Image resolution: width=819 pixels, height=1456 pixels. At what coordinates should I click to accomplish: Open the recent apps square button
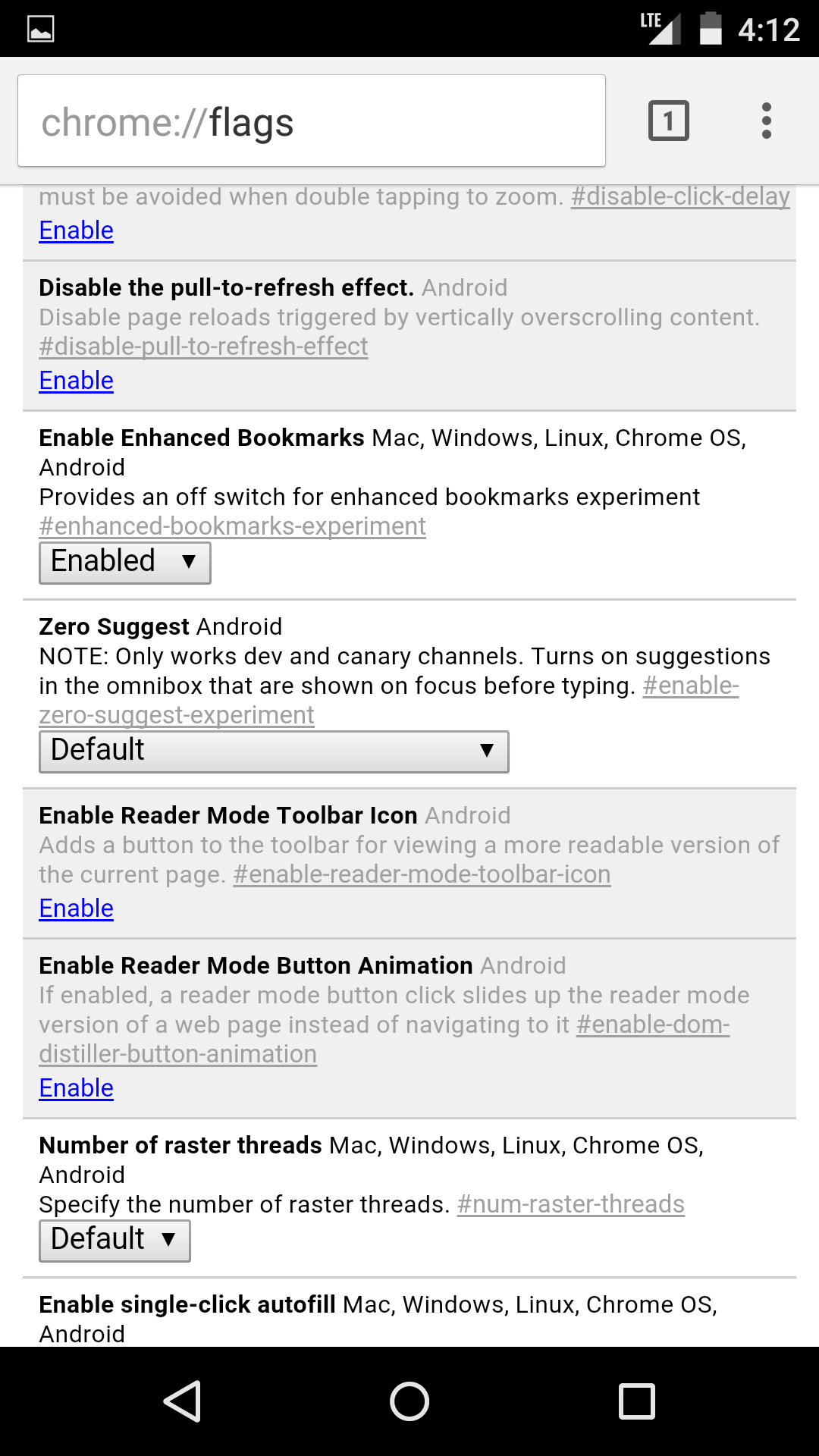coord(638,1400)
